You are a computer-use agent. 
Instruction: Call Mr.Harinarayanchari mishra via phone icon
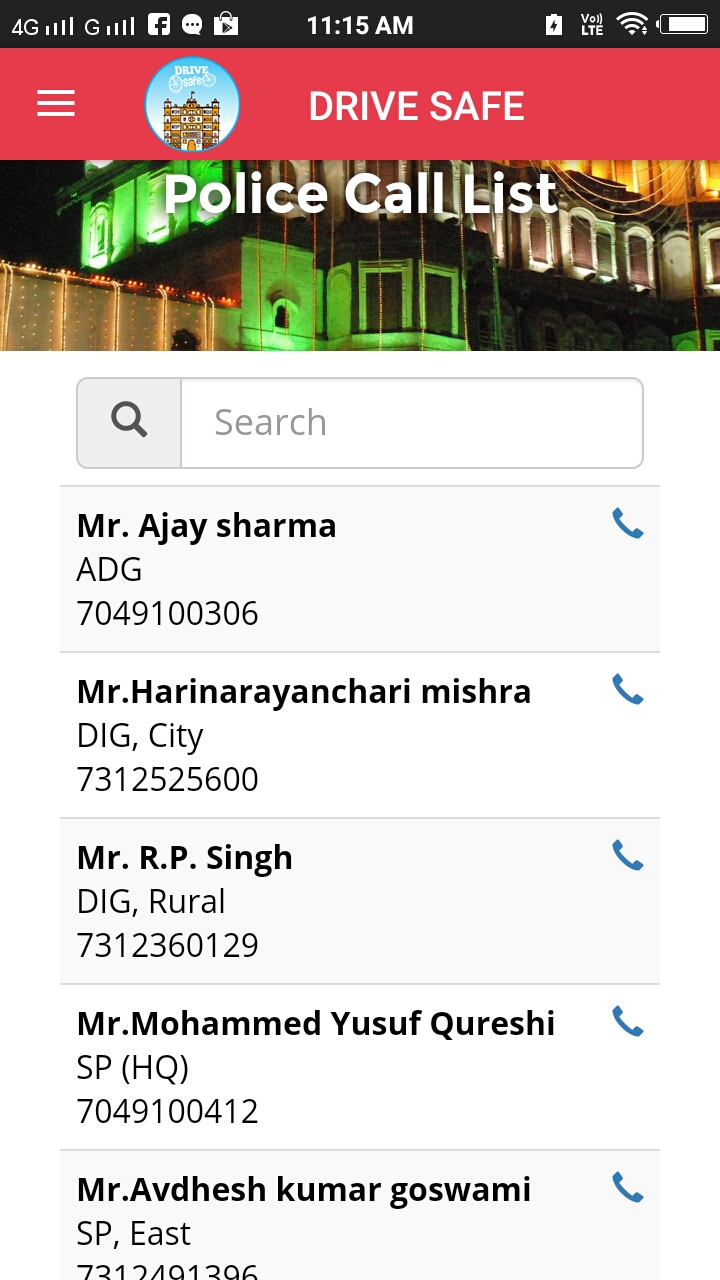point(627,689)
